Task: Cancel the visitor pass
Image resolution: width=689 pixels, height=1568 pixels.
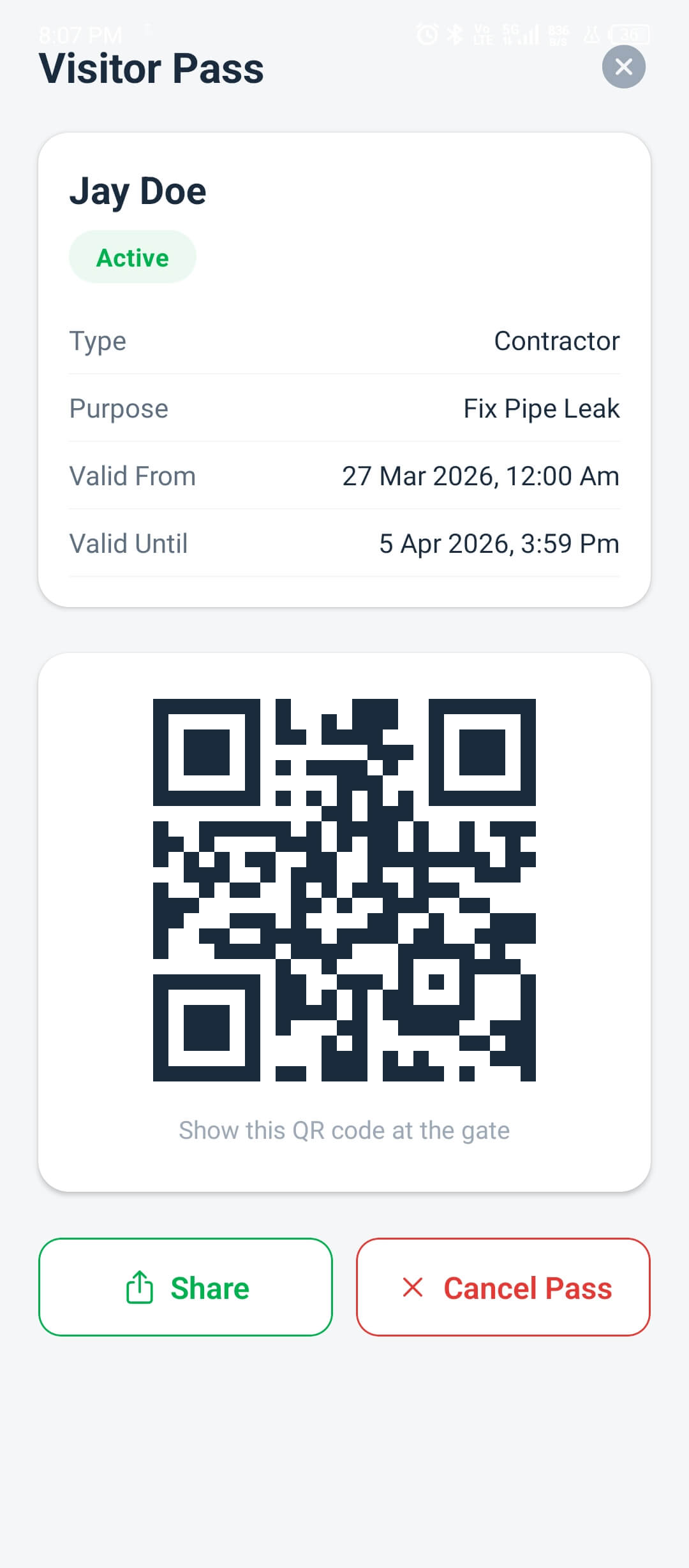Action: [x=503, y=1287]
